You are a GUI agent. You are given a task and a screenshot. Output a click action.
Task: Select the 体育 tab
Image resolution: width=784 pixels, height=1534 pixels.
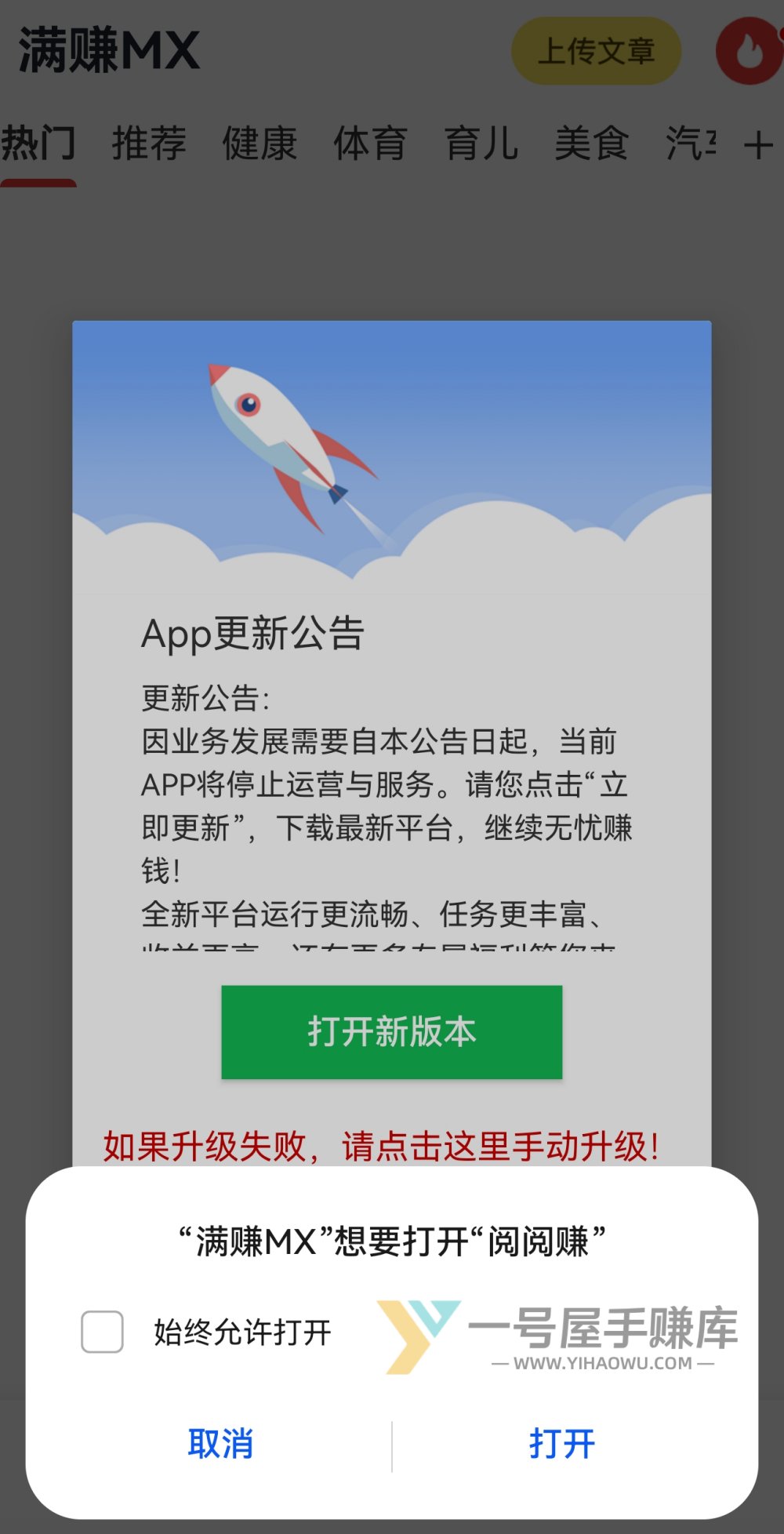(x=370, y=144)
